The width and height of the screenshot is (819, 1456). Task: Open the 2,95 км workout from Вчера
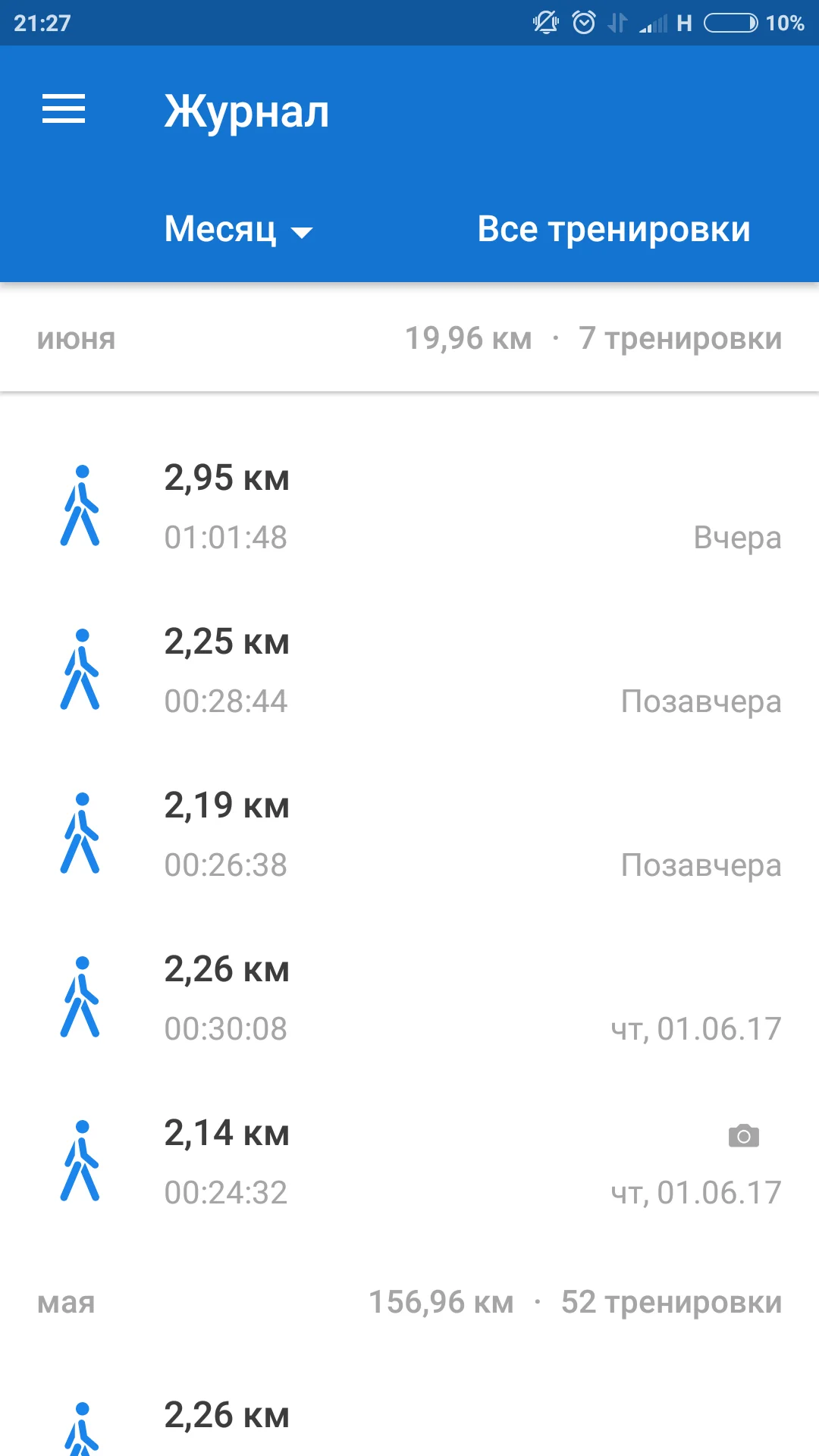pyautogui.click(x=409, y=507)
